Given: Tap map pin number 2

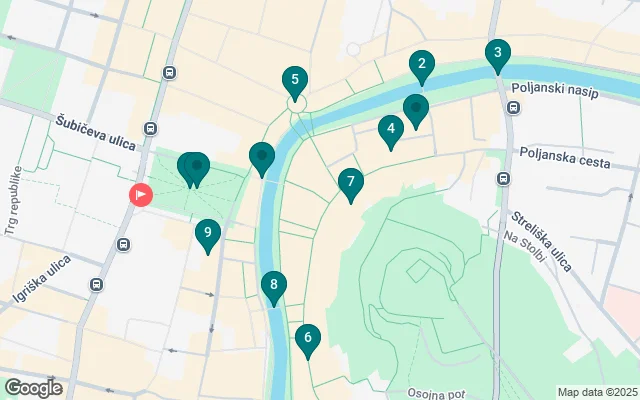Looking at the screenshot, I should (422, 66).
